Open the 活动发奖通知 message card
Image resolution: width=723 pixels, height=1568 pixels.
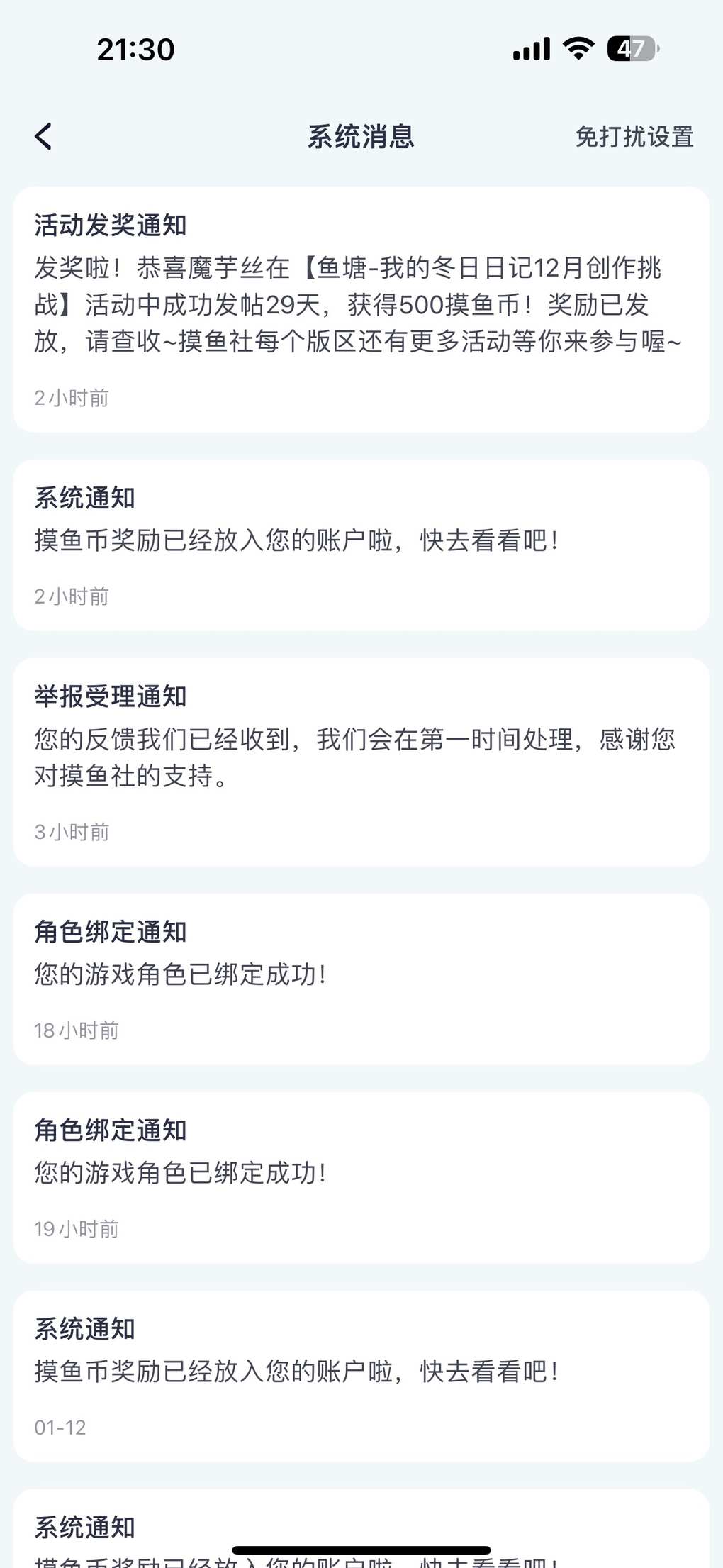(x=361, y=309)
